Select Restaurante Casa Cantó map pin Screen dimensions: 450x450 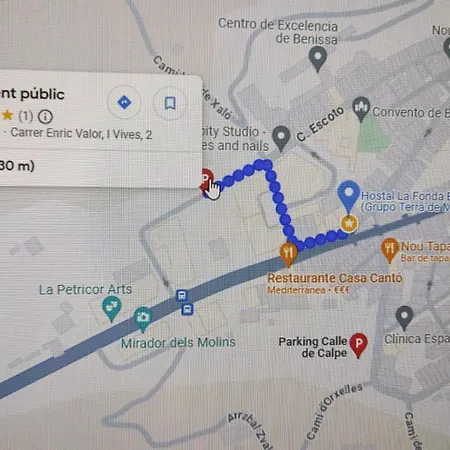click(x=289, y=254)
